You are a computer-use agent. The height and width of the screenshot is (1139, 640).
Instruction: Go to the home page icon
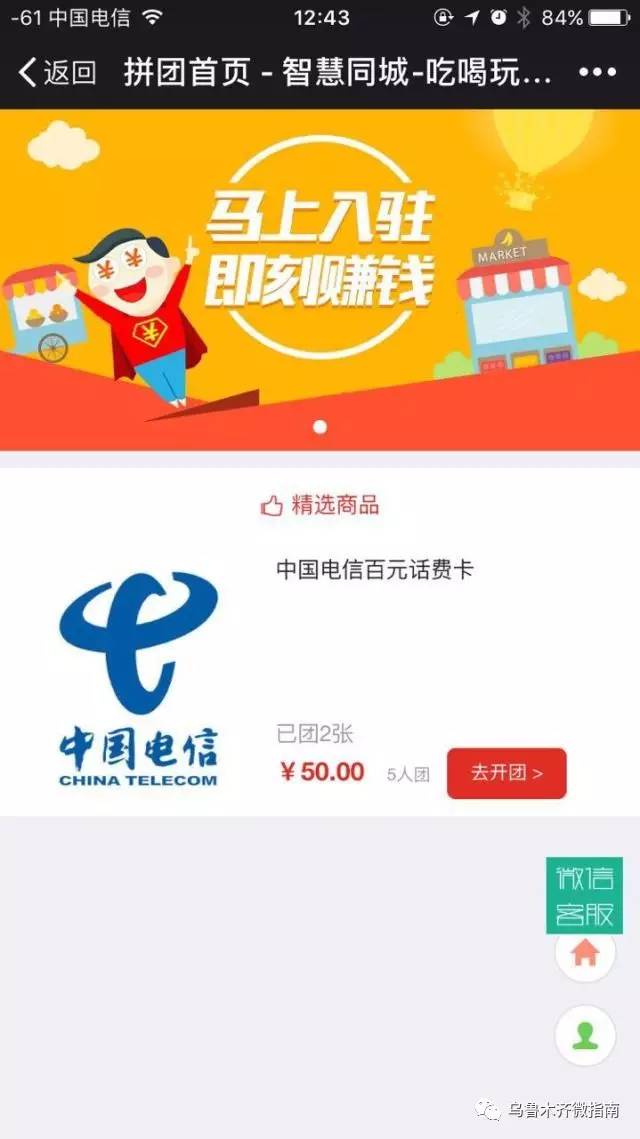586,953
